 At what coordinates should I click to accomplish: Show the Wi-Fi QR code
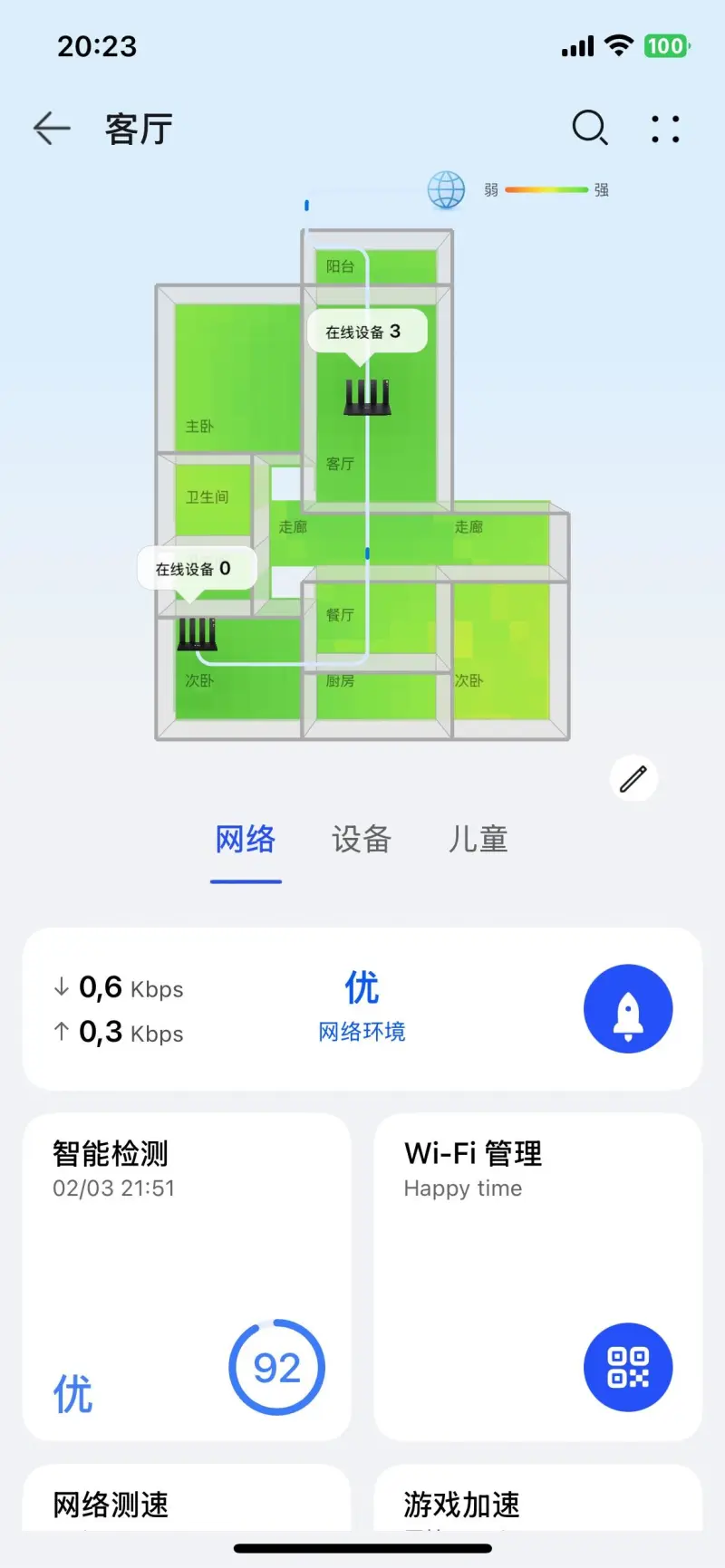[628, 1368]
